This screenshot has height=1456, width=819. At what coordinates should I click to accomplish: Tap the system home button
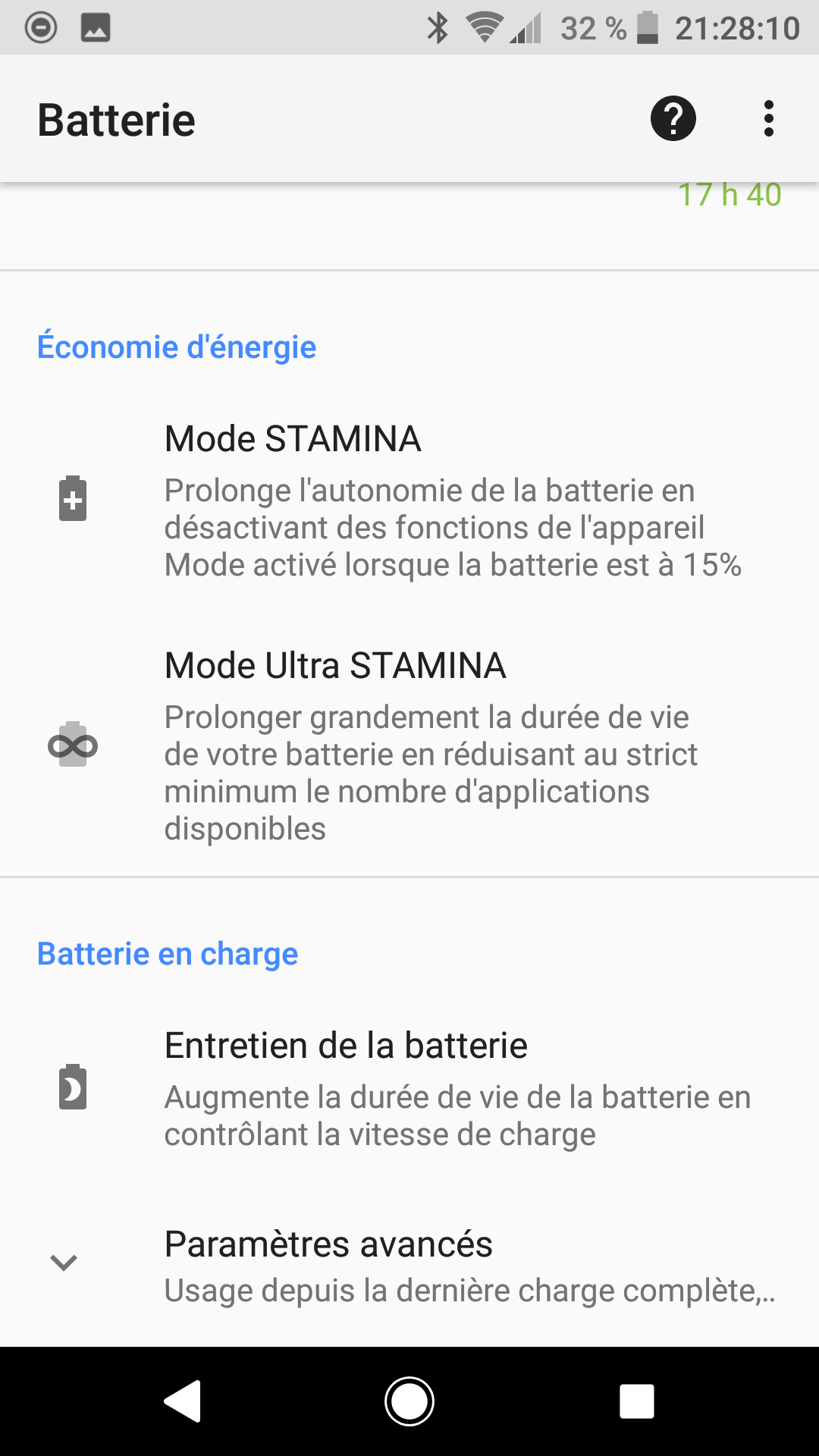[409, 1401]
